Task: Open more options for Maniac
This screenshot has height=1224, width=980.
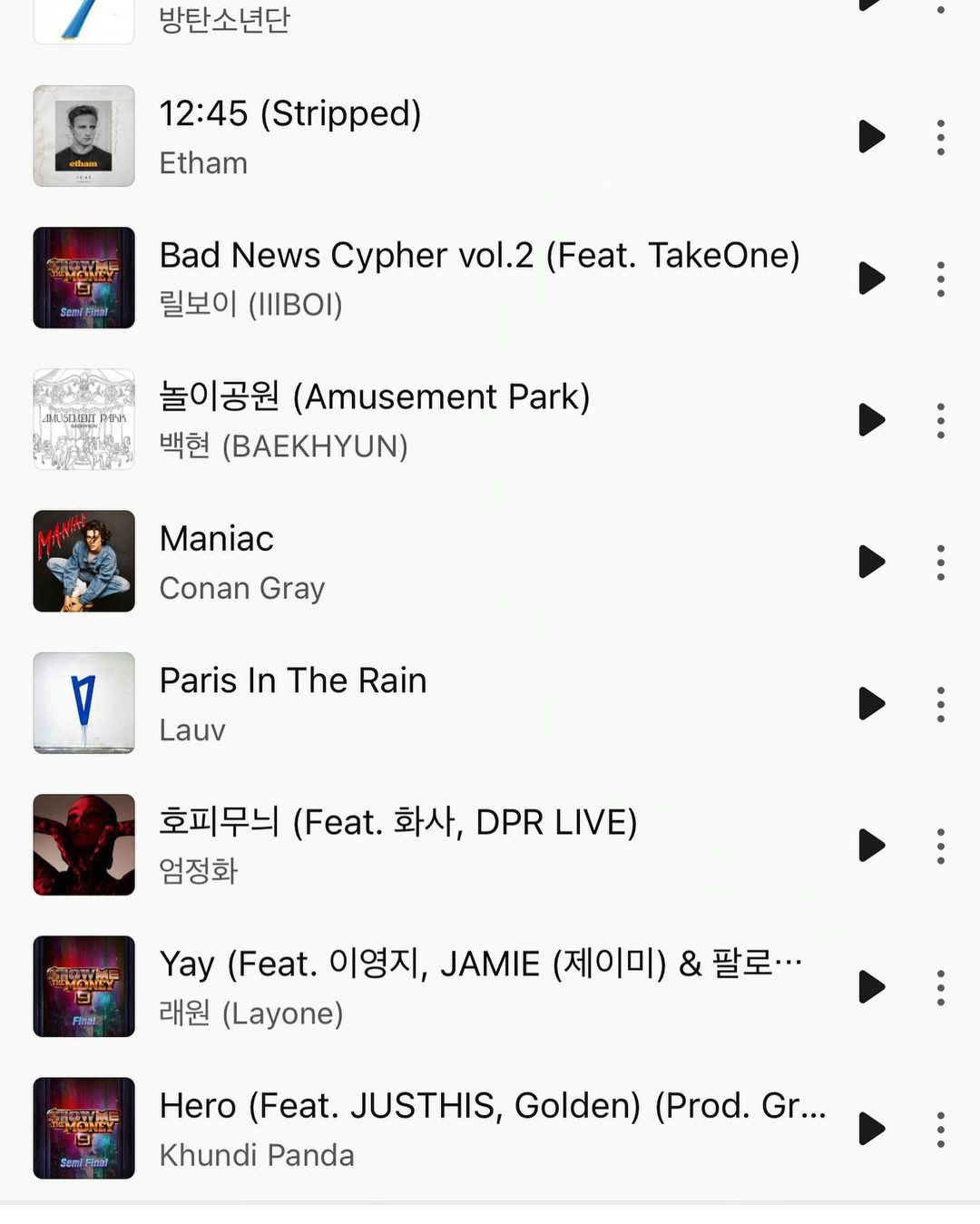Action: [x=941, y=562]
